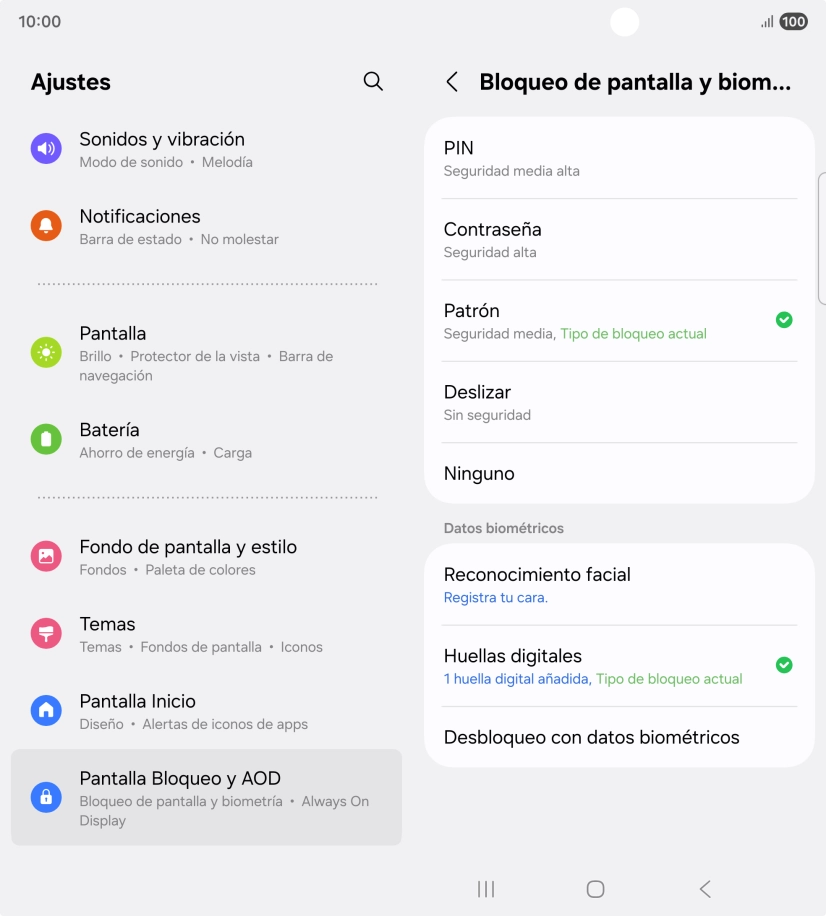Choose PIN as lock type

pyautogui.click(x=619, y=158)
